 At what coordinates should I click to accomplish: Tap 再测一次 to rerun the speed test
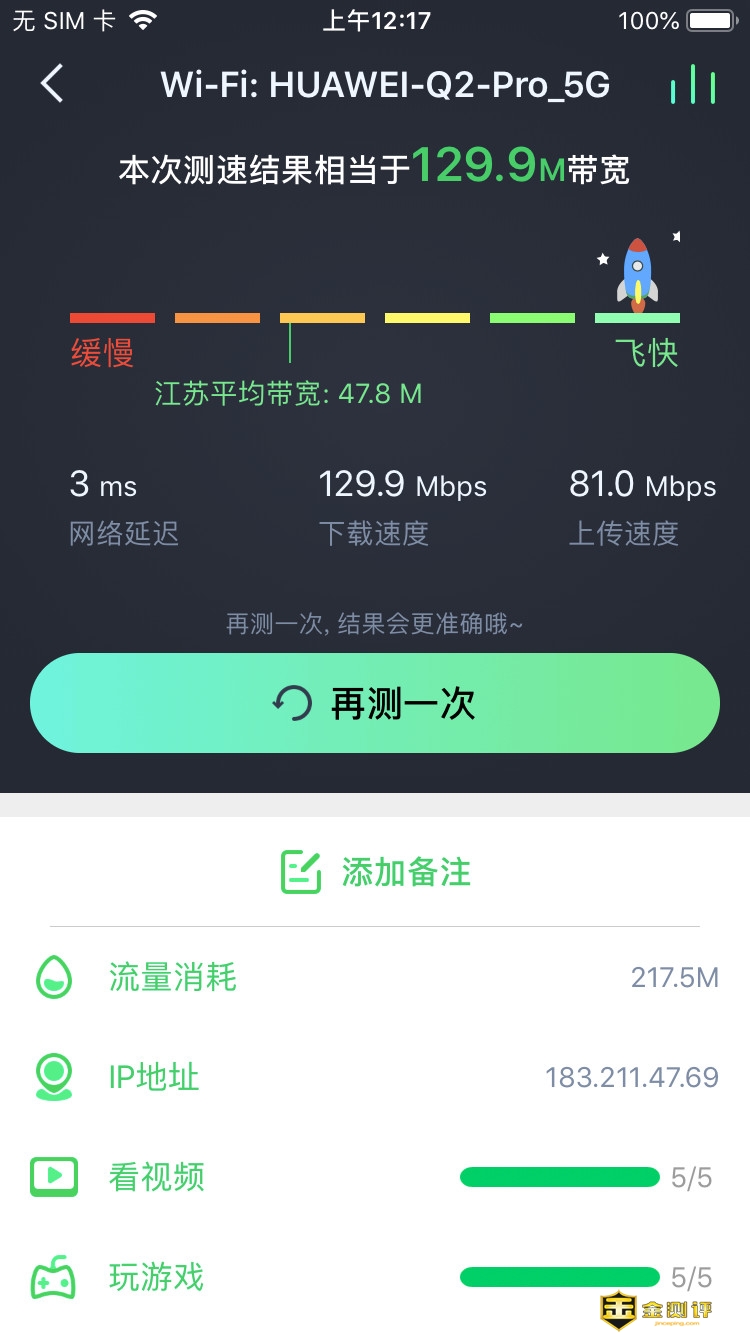tap(375, 703)
